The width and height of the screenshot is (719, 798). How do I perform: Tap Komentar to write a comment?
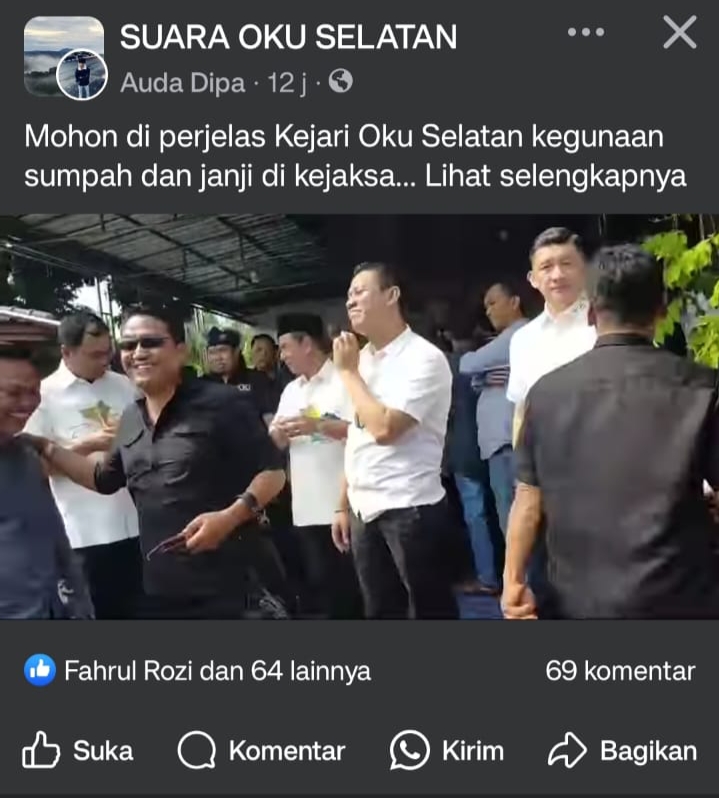(262, 751)
